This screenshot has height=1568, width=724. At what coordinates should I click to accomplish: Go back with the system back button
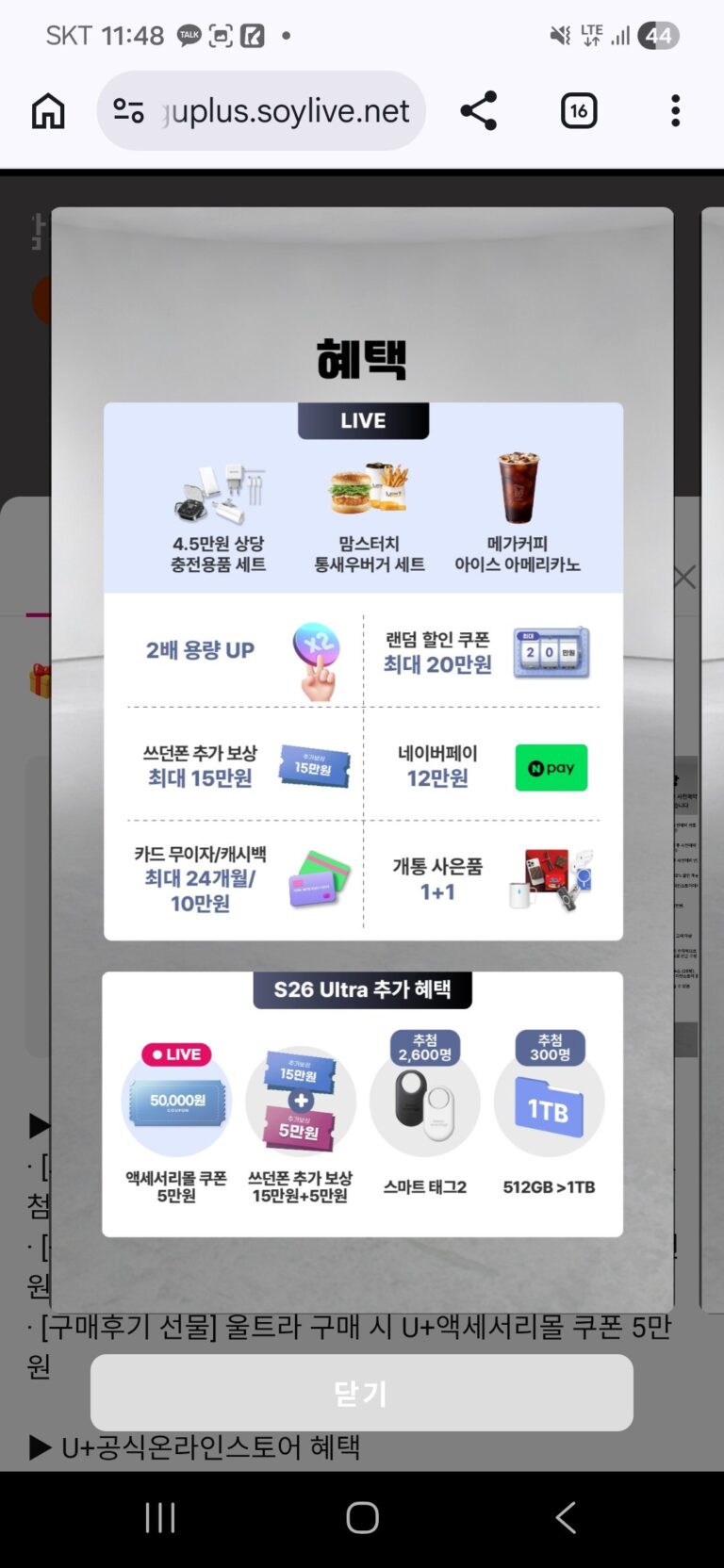pyautogui.click(x=565, y=1517)
